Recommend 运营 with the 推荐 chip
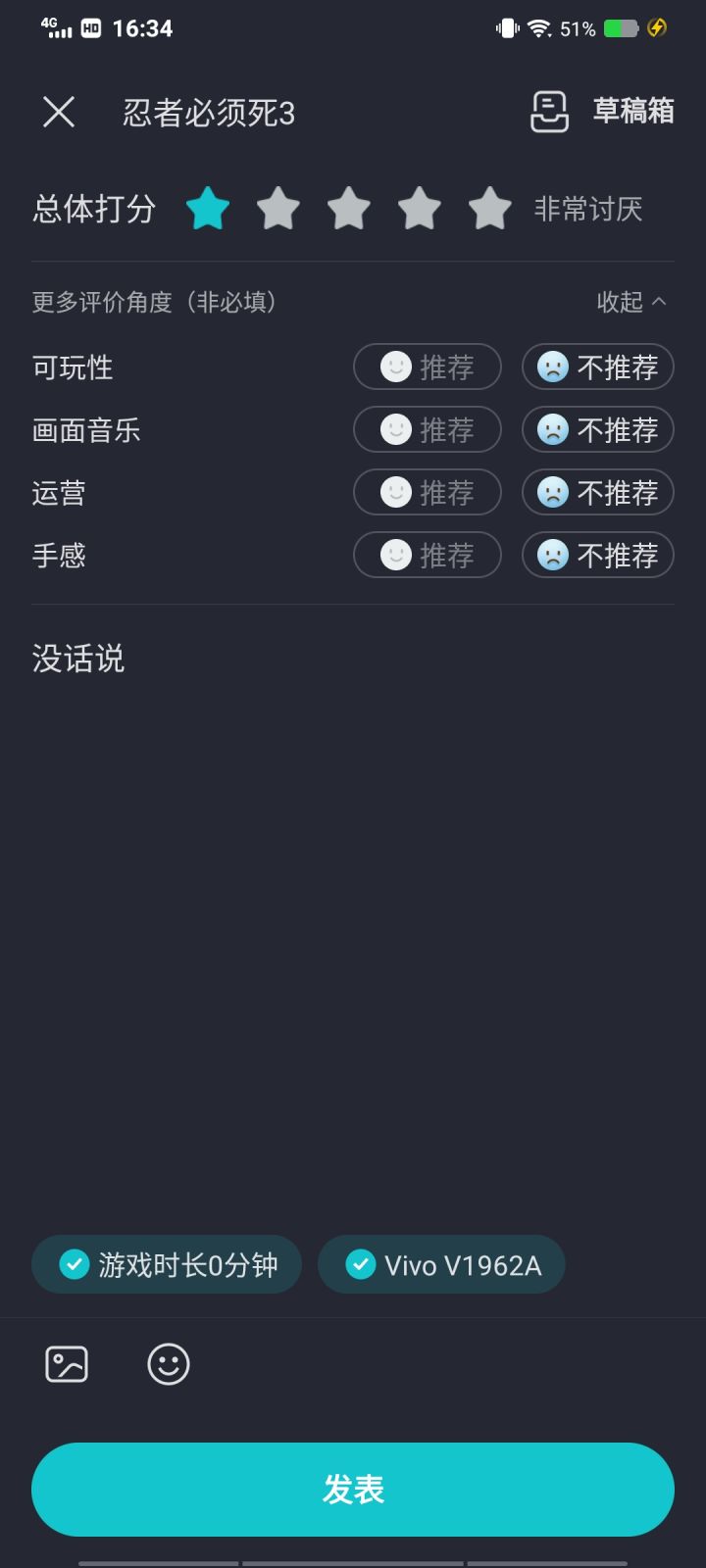The height and width of the screenshot is (1568, 706). point(428,493)
